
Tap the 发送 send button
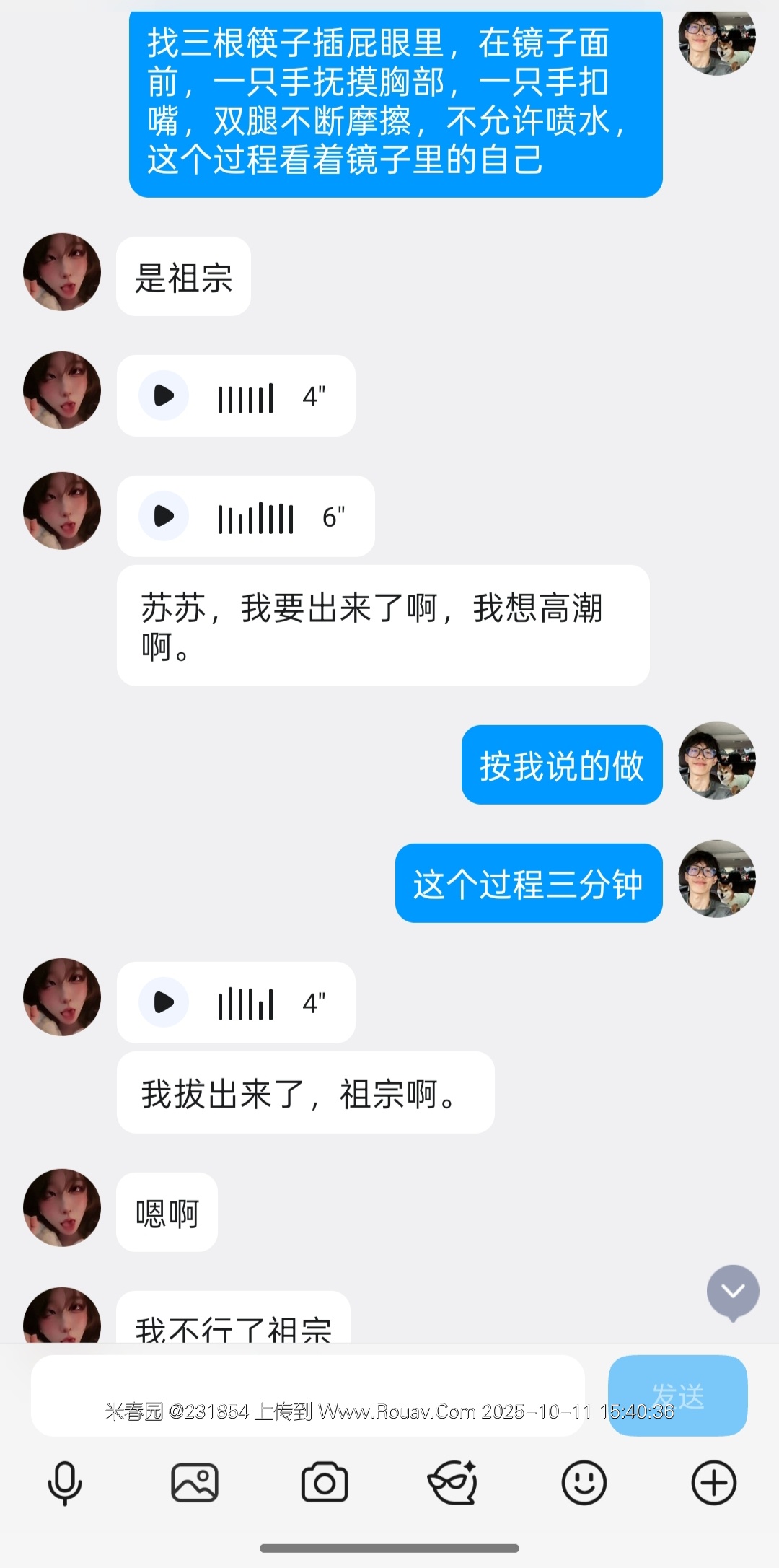pos(677,1396)
